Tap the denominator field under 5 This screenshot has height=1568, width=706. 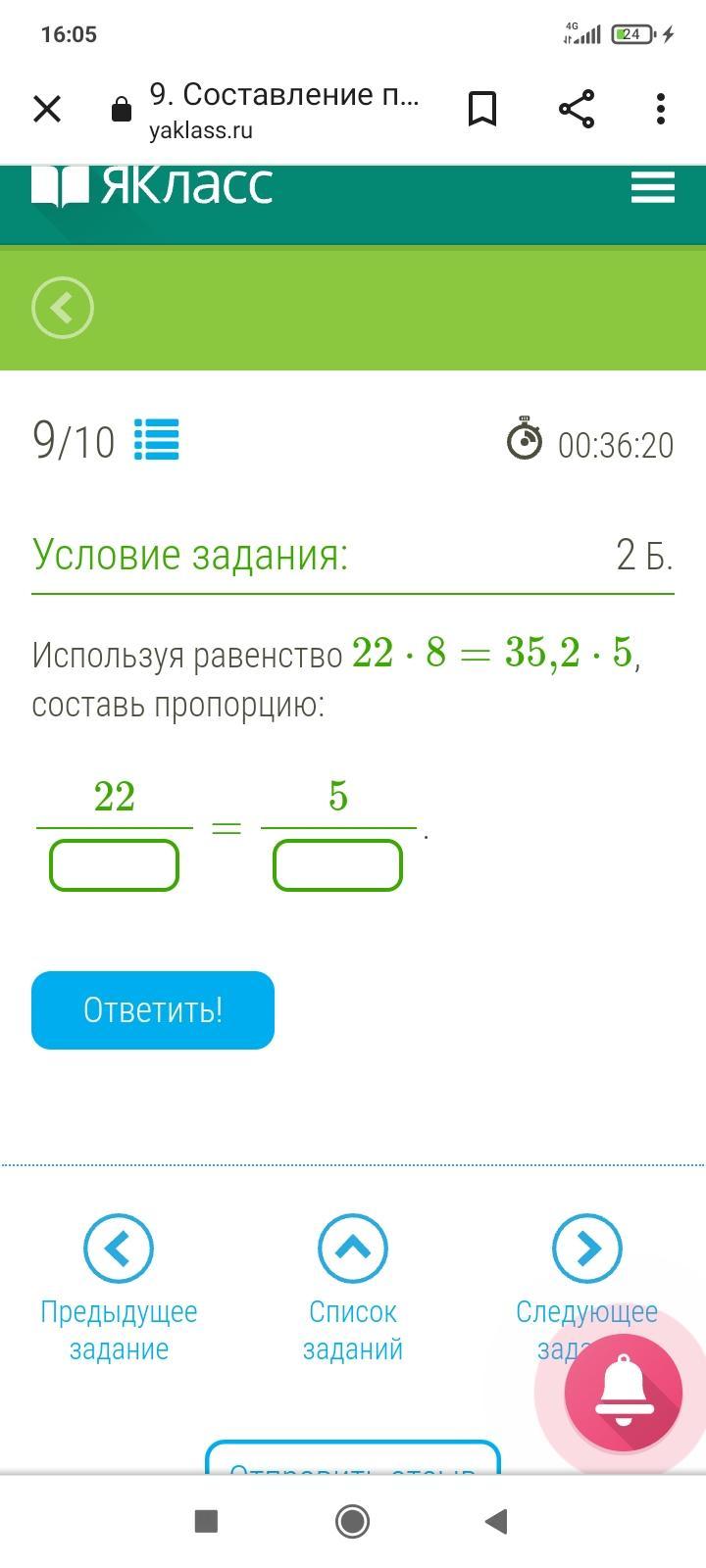337,865
